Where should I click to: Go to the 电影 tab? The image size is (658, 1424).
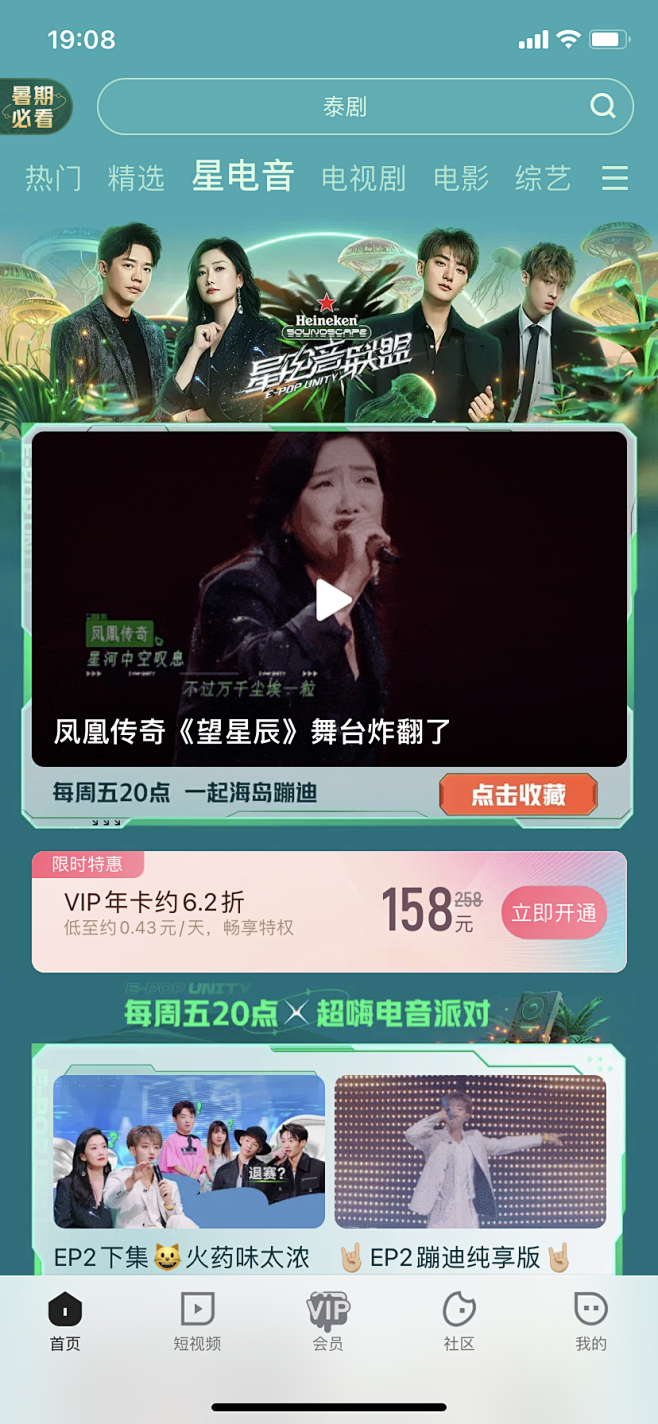pyautogui.click(x=461, y=179)
